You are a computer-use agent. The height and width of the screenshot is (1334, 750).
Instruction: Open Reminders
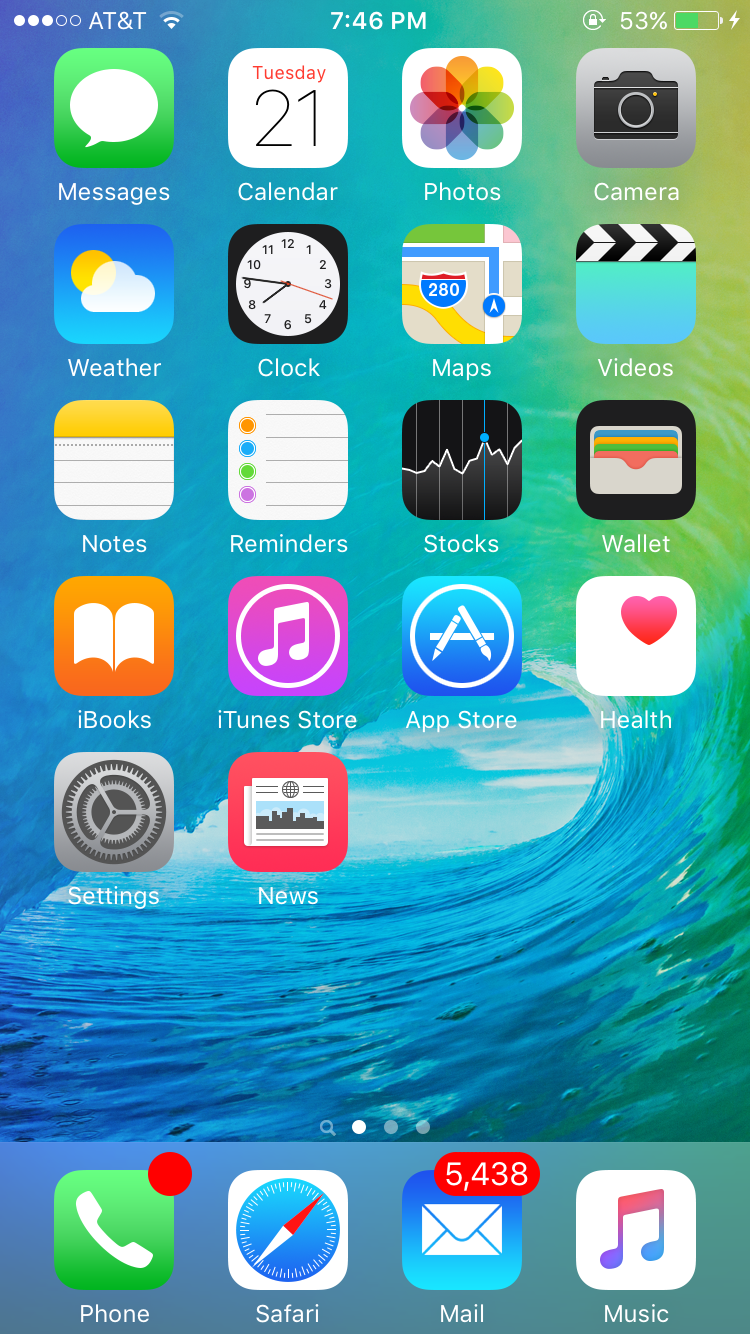(288, 460)
